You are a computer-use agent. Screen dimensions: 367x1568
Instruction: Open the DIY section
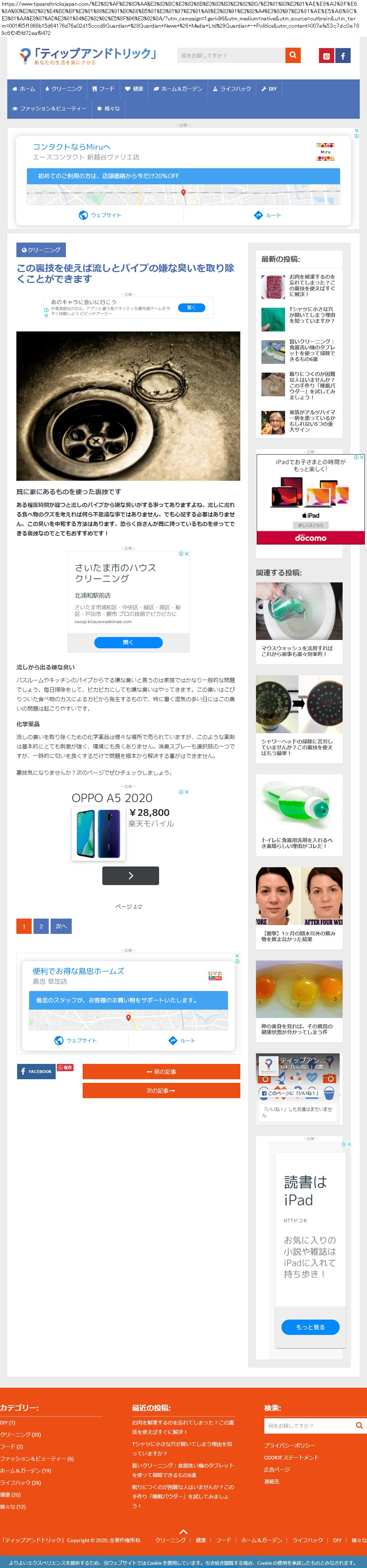click(x=269, y=89)
